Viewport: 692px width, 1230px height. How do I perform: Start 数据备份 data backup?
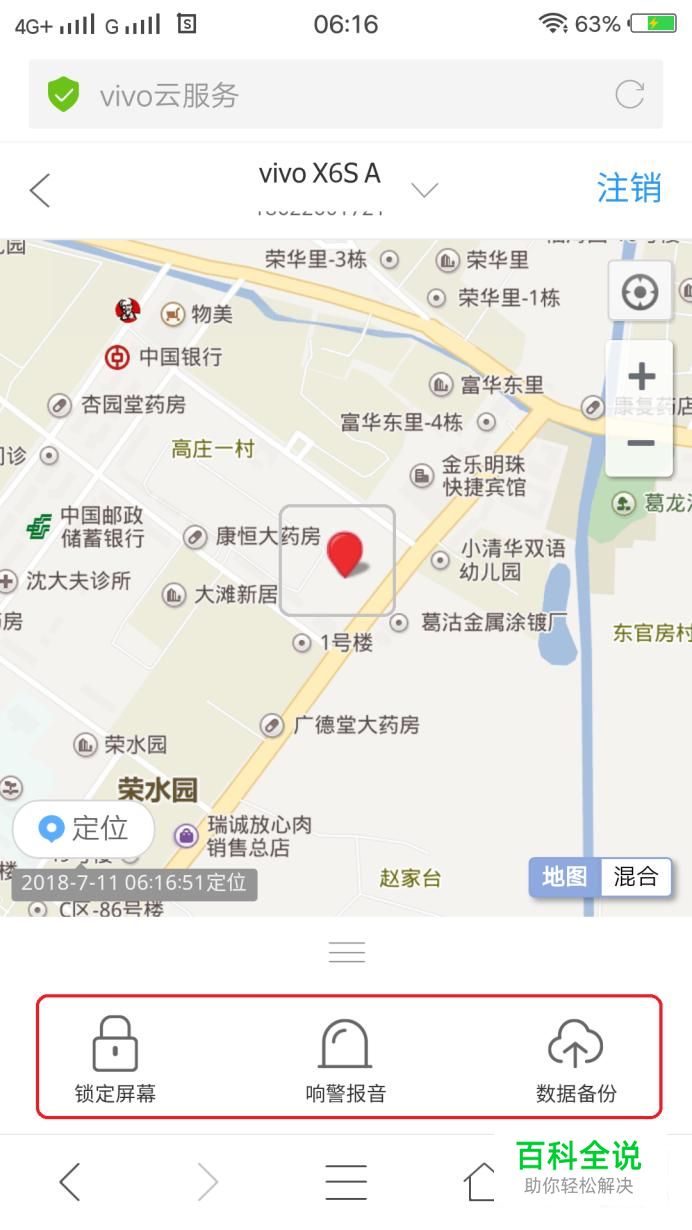point(576,1059)
